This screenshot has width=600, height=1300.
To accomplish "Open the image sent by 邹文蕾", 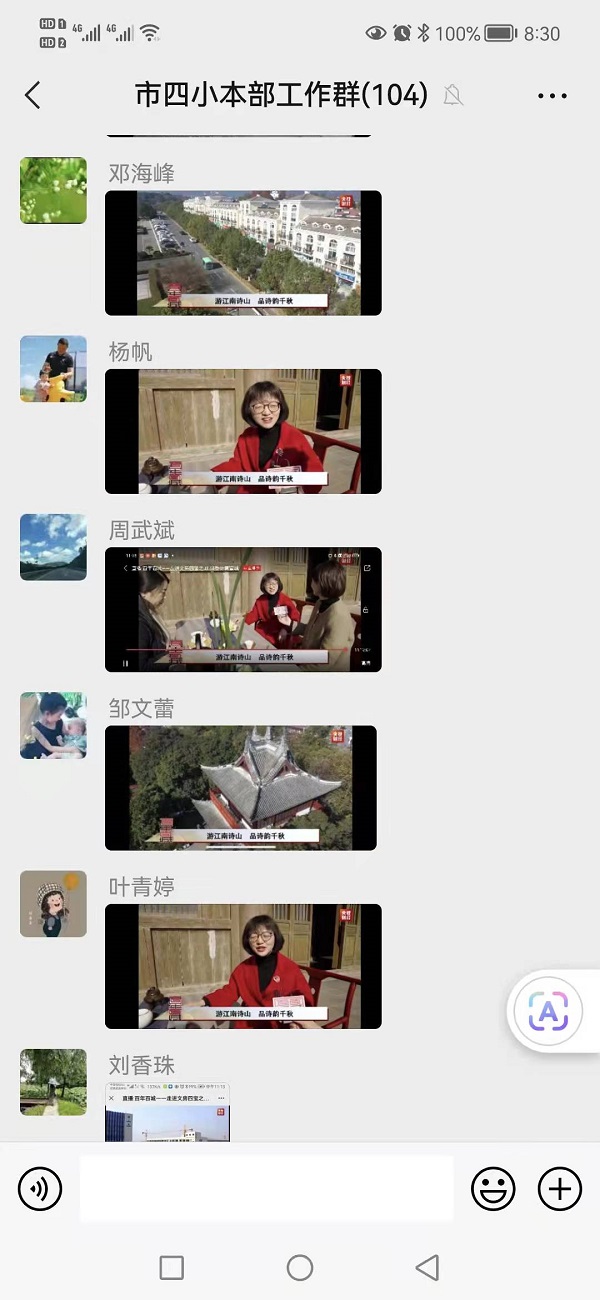I will (x=241, y=788).
